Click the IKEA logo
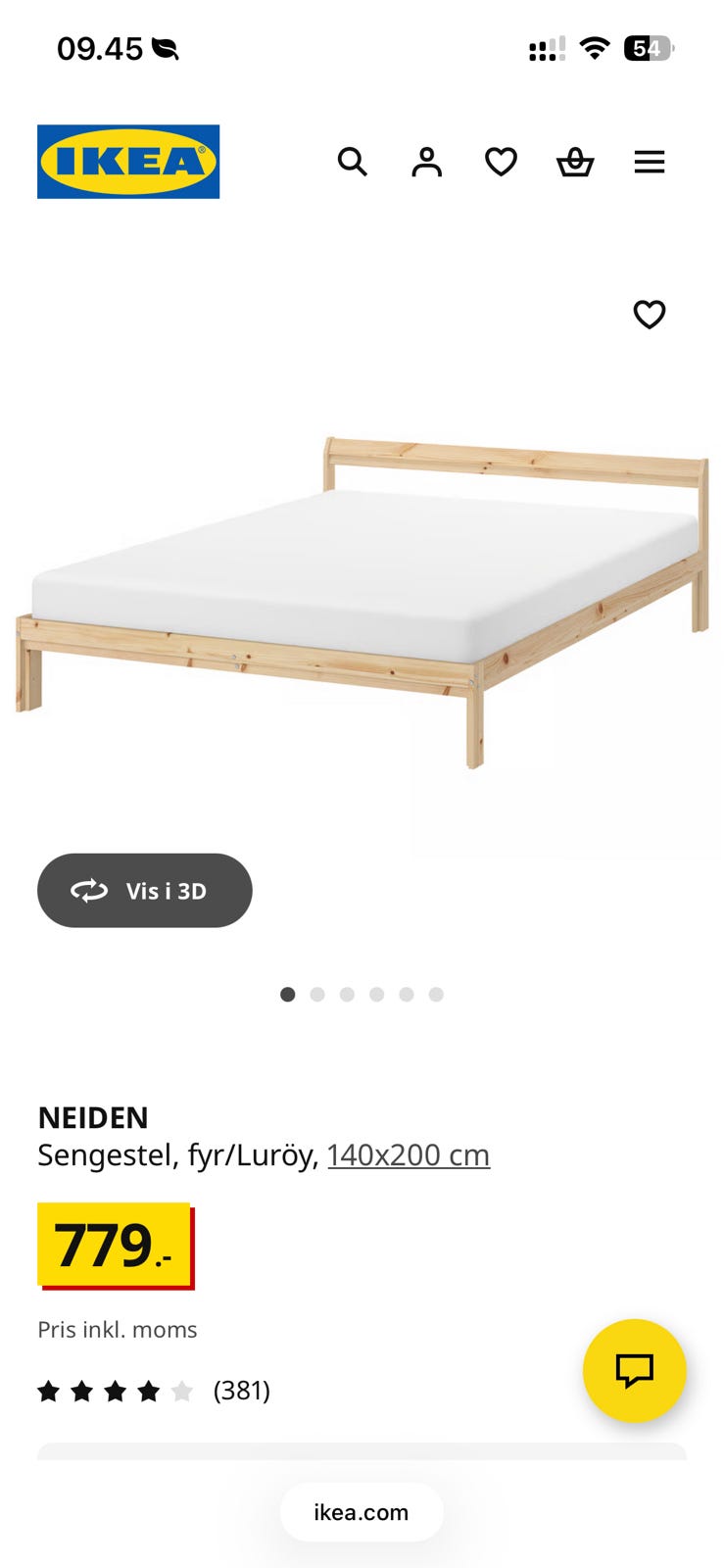The height and width of the screenshot is (1568, 724). pyautogui.click(x=128, y=162)
